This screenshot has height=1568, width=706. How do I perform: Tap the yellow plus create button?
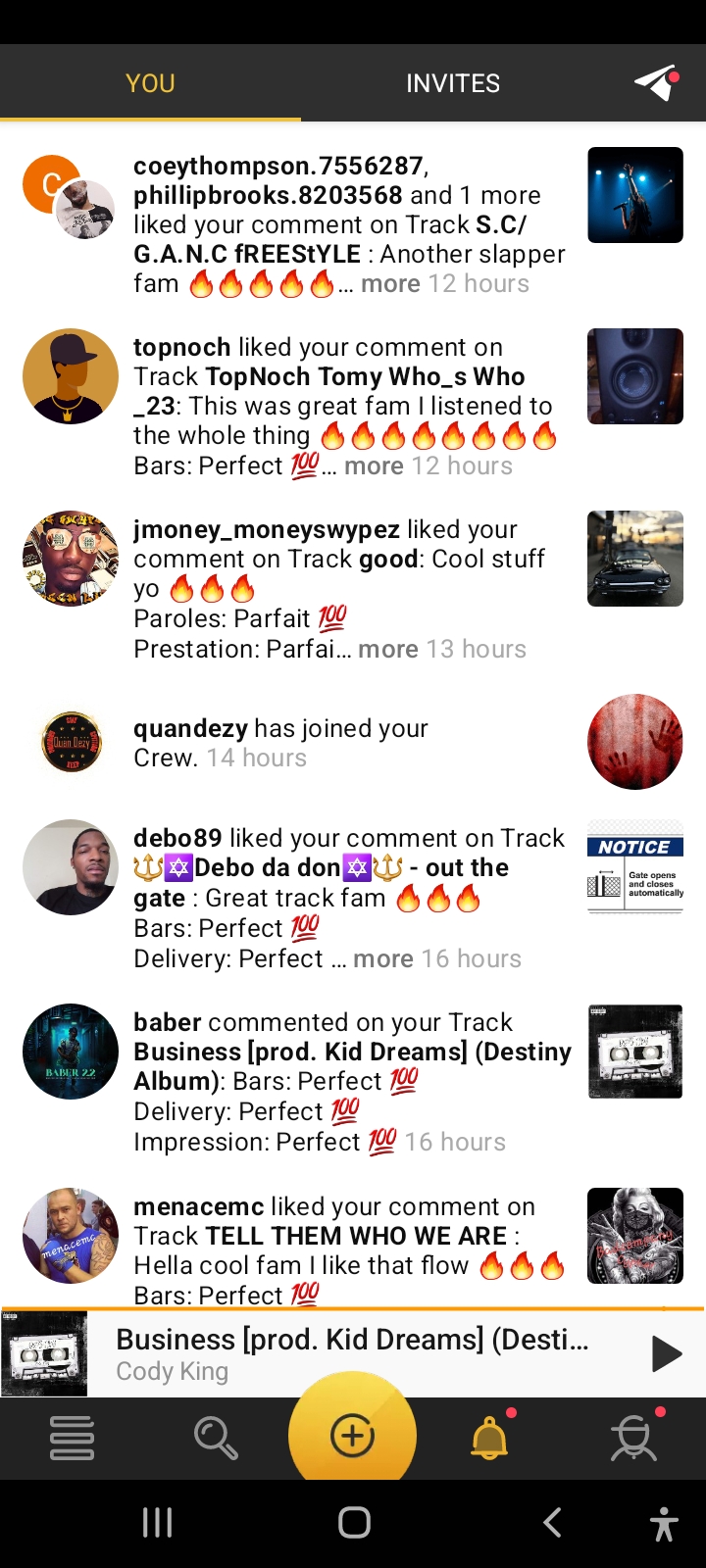[352, 1436]
